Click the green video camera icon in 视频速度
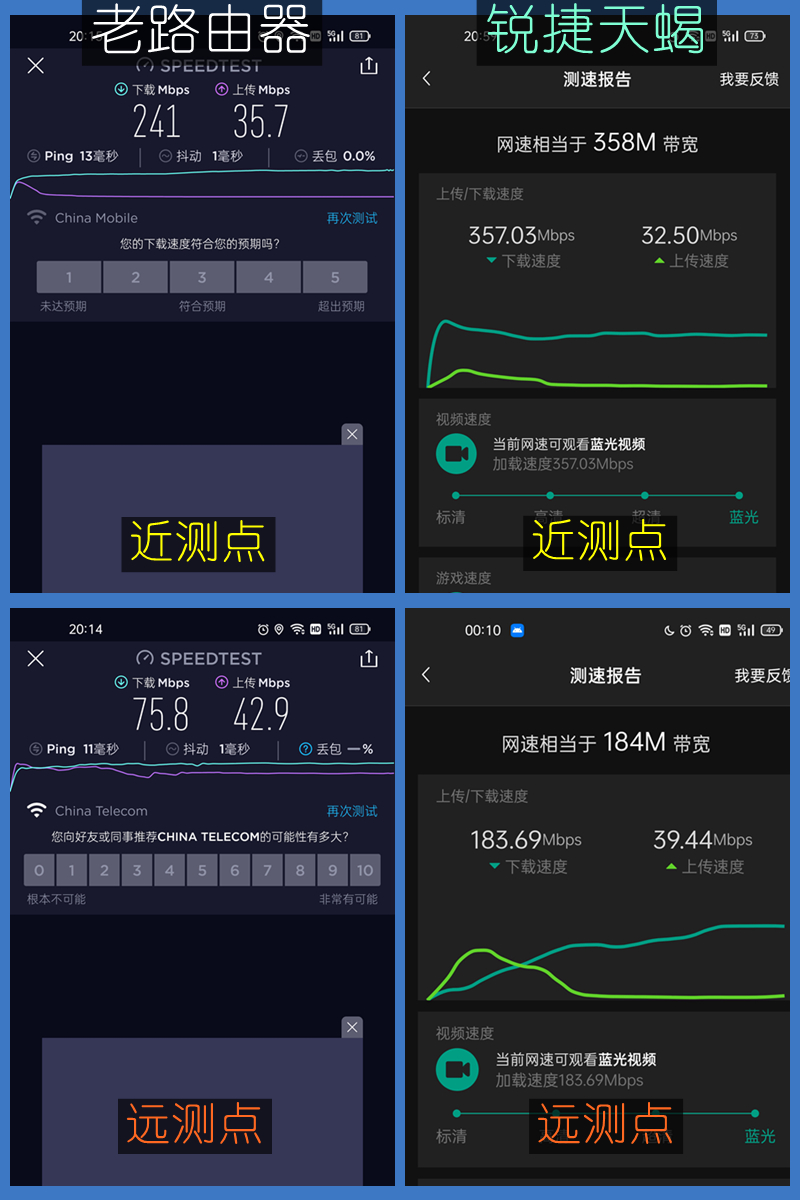This screenshot has height=1200, width=800. pos(457,453)
